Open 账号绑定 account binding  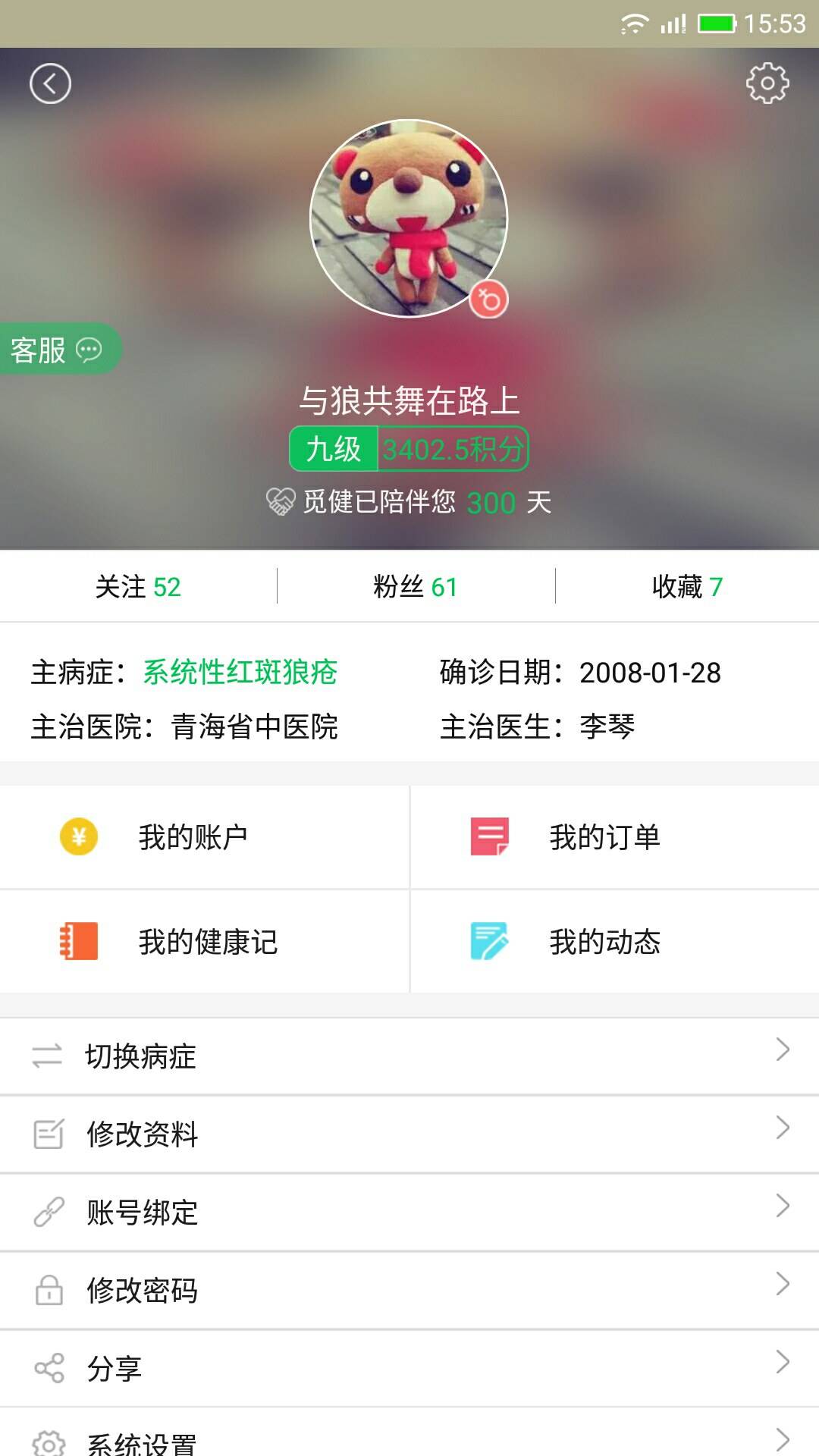[409, 1213]
